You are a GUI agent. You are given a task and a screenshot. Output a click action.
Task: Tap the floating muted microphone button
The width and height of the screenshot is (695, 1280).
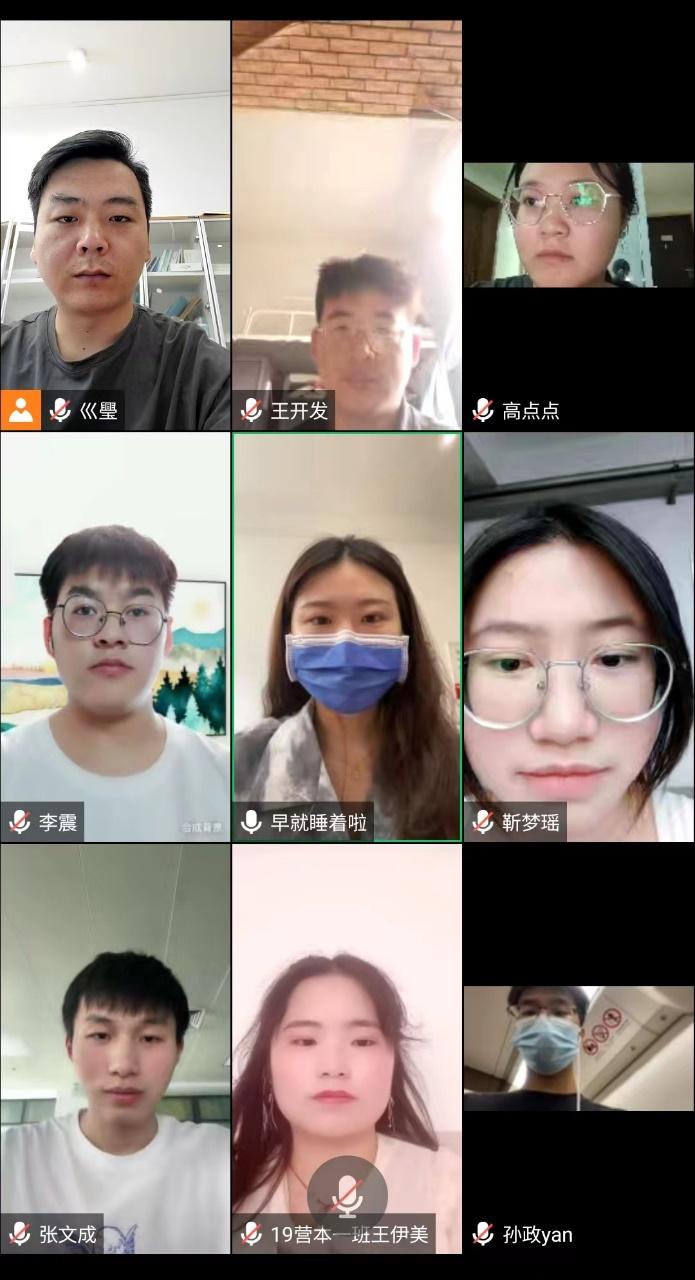[347, 1196]
